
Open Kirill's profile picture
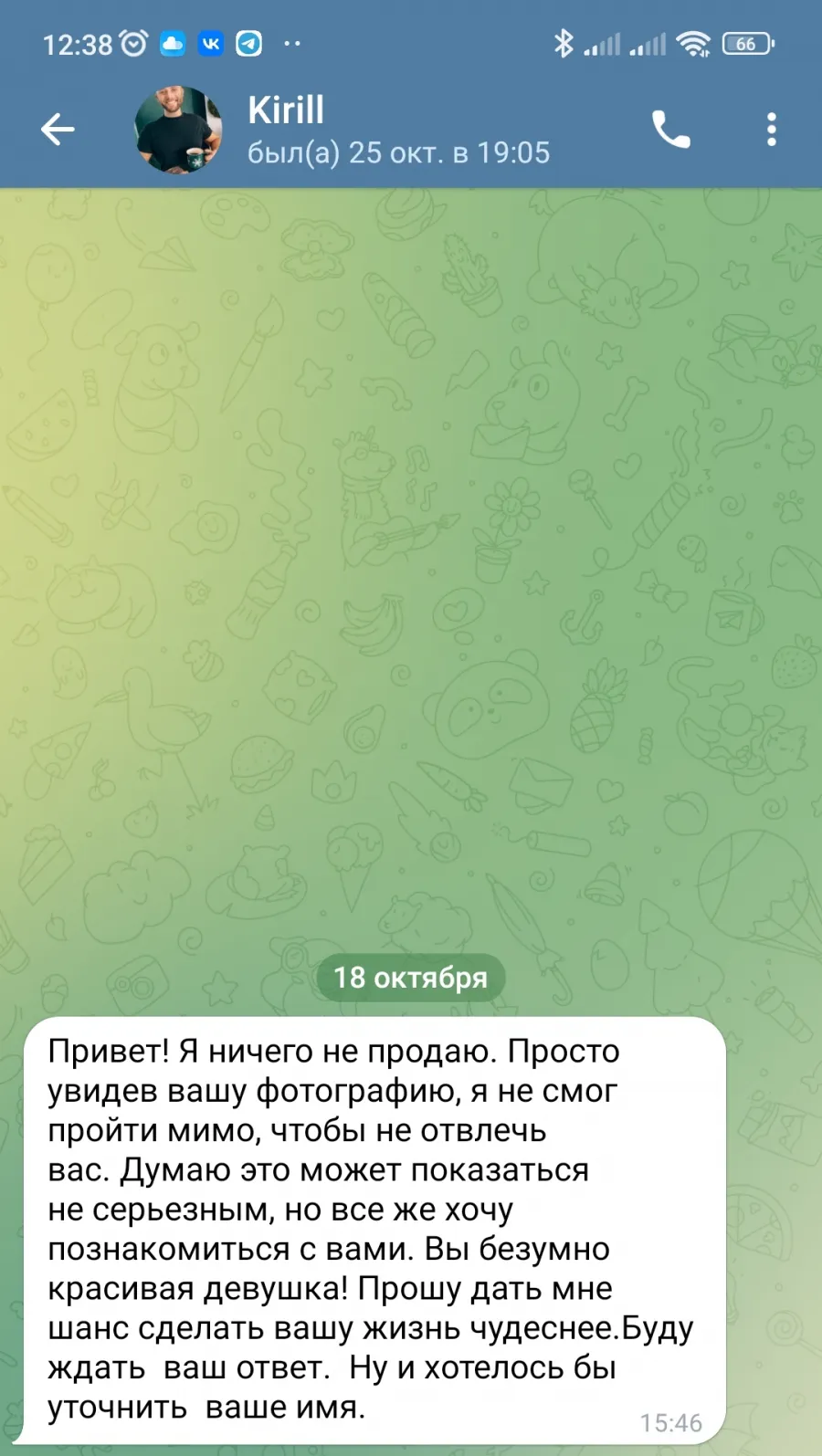(178, 130)
